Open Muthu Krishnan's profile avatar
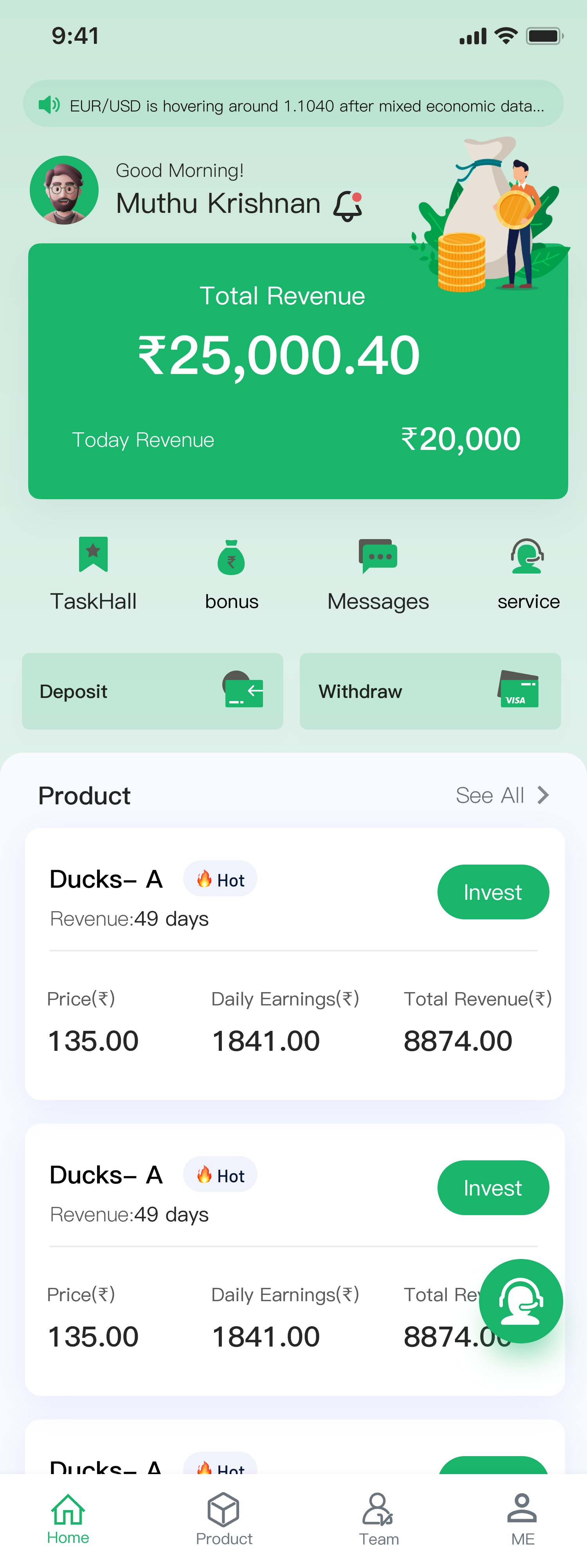The width and height of the screenshot is (587, 1568). coord(64,191)
